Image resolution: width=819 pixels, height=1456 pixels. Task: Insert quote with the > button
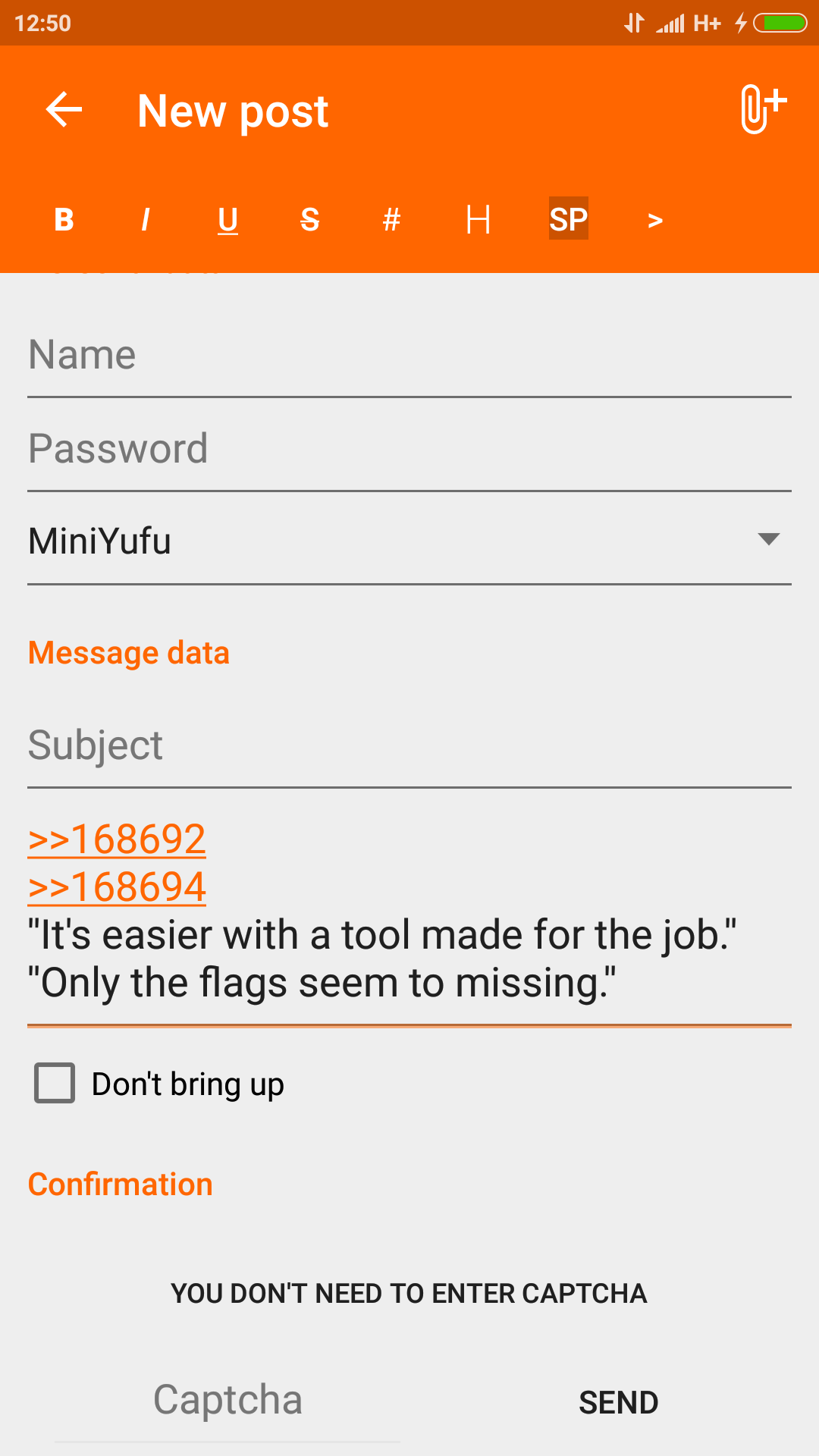click(x=655, y=221)
